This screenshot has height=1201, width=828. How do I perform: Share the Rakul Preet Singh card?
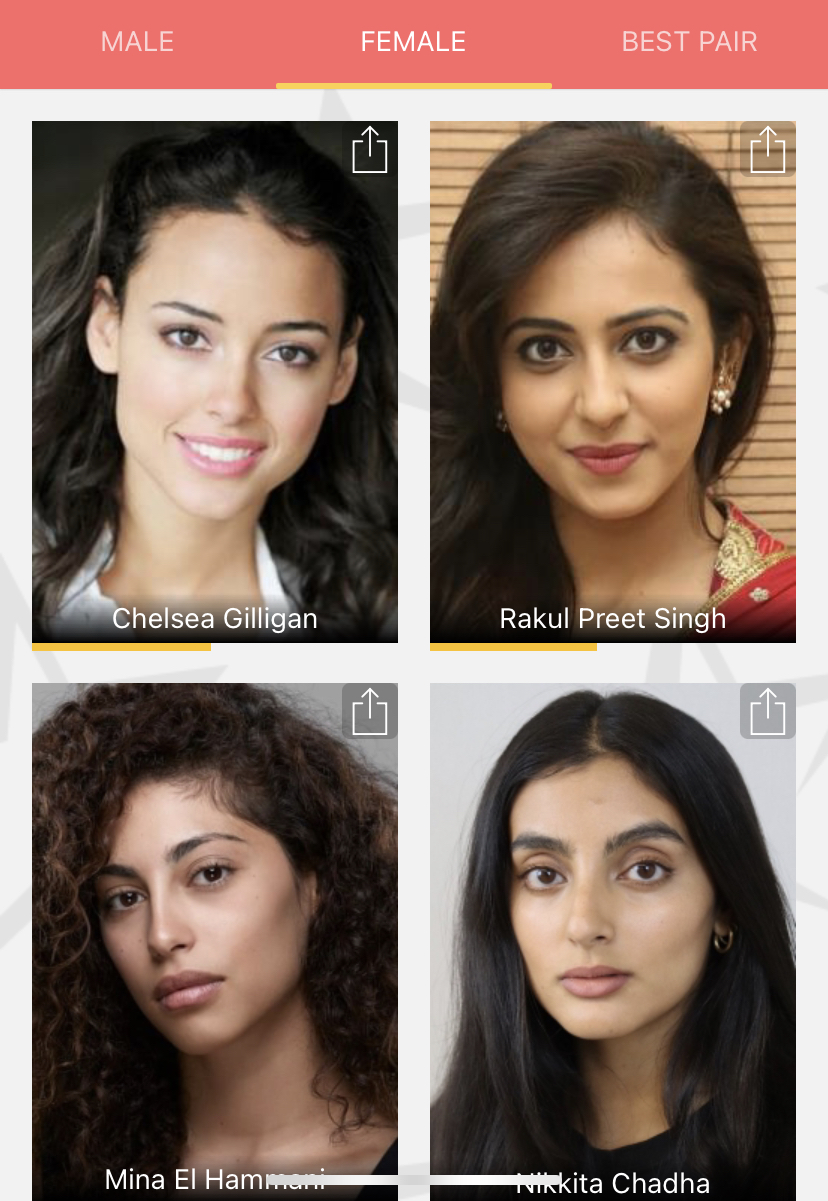tap(767, 150)
